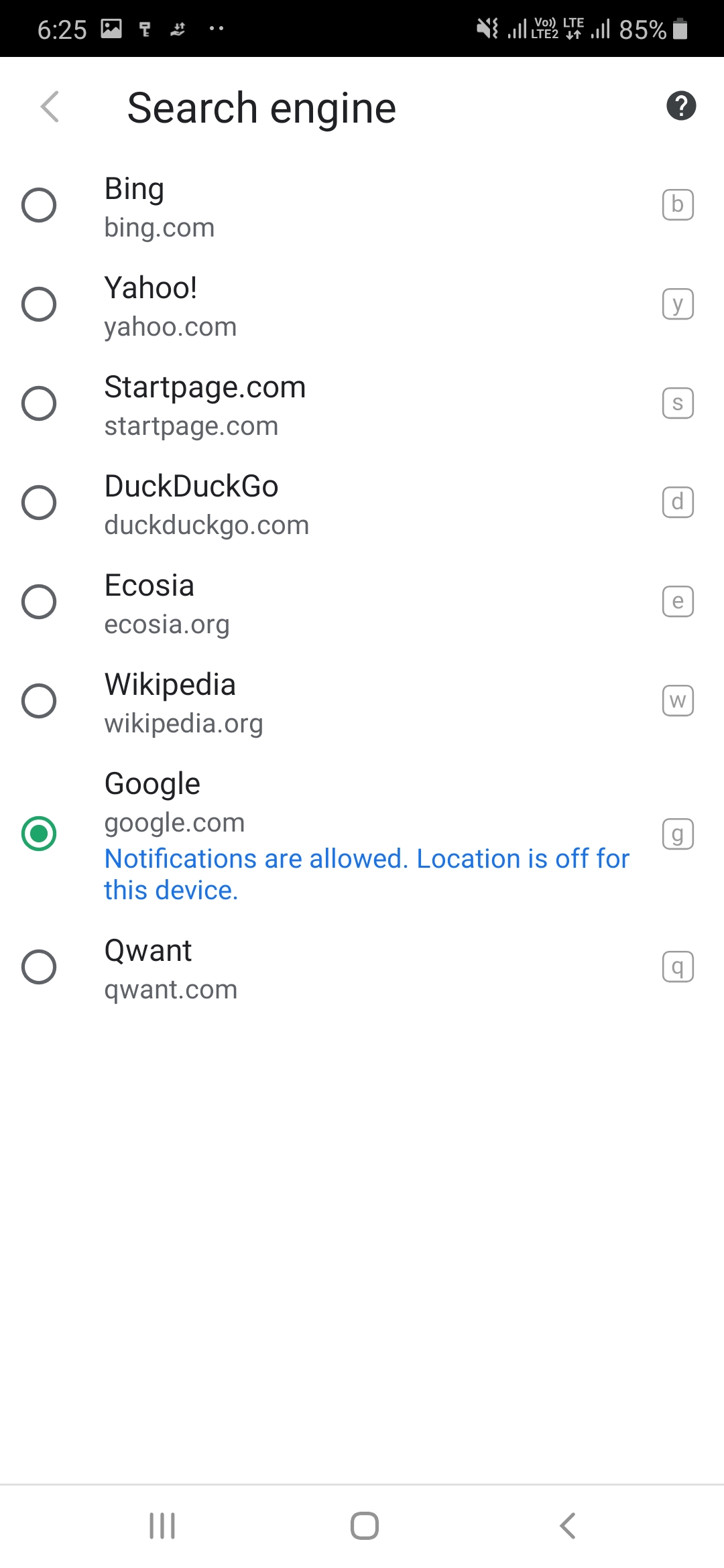724x1568 pixels.
Task: Tap the "g" shortcut badge next to Google
Action: (x=677, y=834)
